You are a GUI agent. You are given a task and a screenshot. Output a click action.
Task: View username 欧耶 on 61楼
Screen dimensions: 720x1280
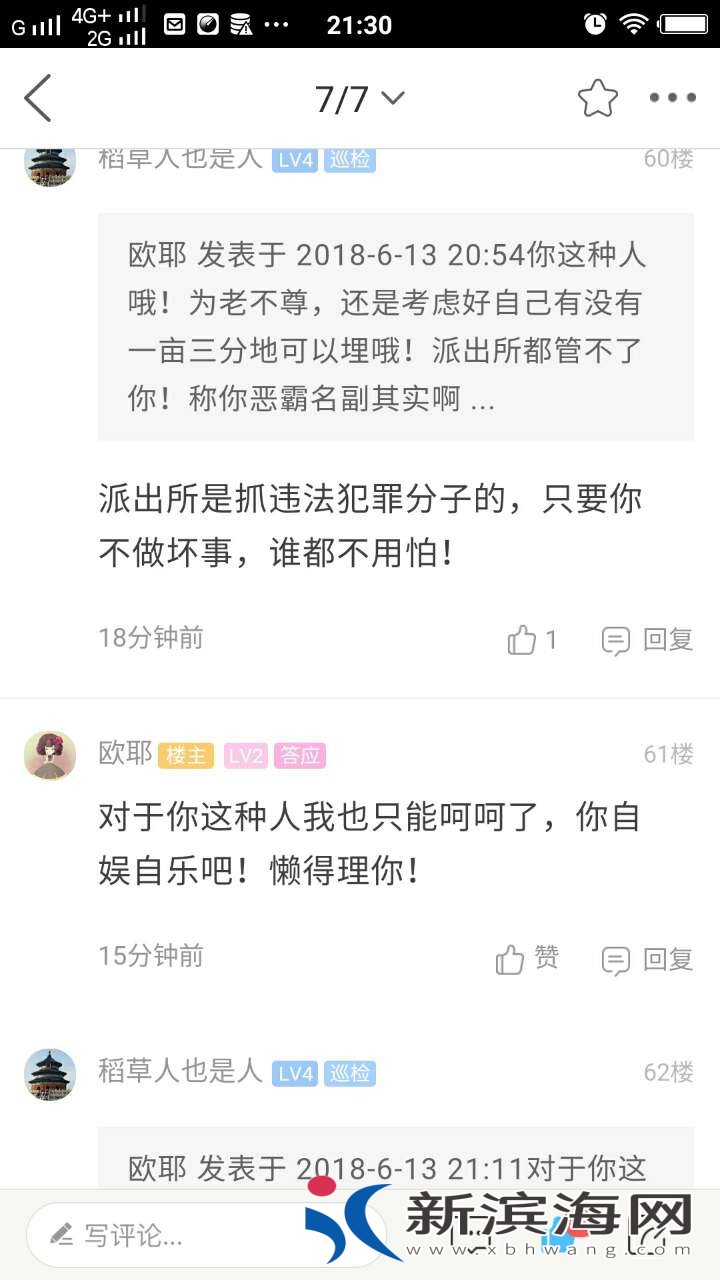(125, 753)
